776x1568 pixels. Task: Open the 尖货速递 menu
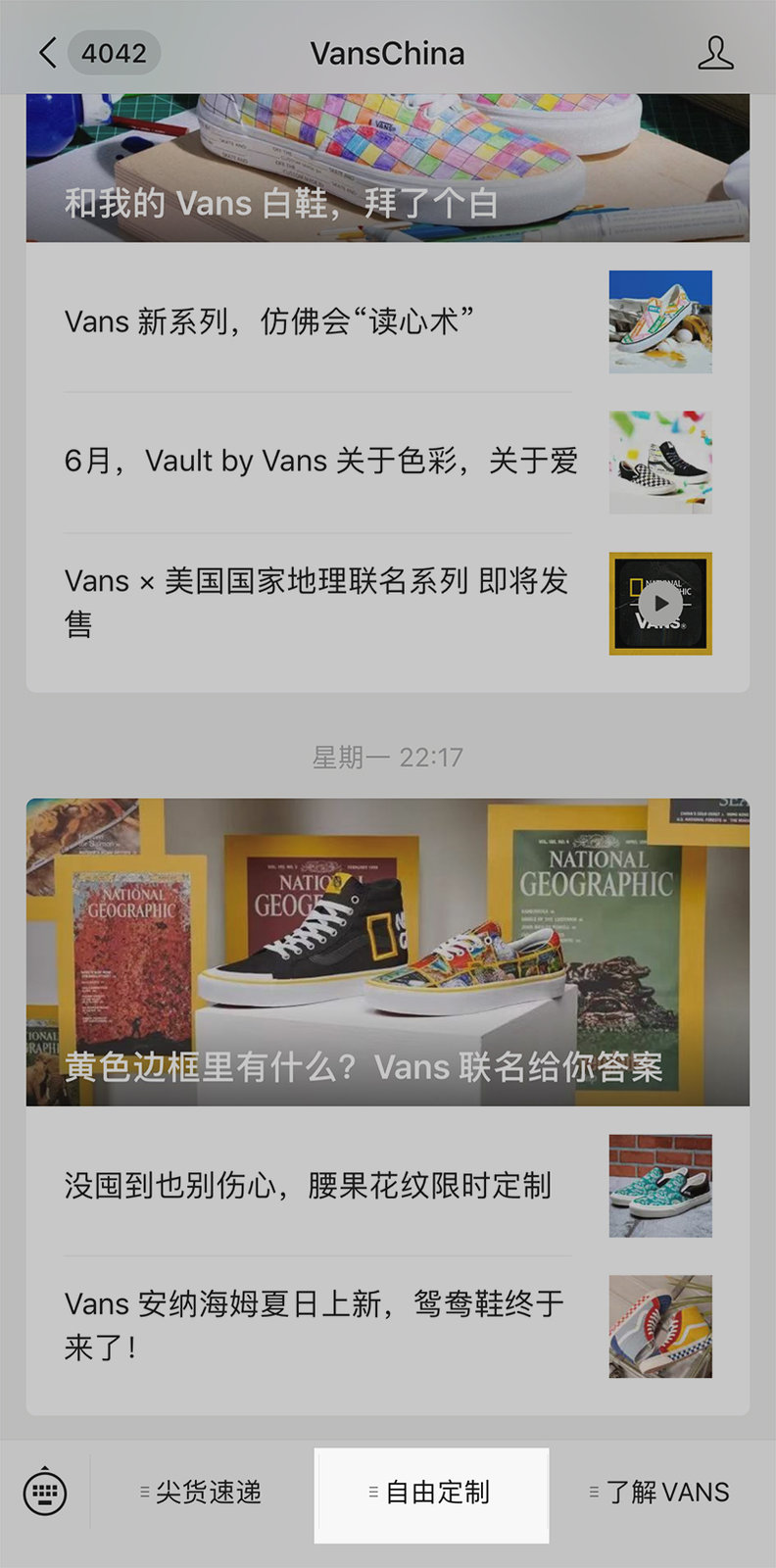click(x=202, y=1493)
